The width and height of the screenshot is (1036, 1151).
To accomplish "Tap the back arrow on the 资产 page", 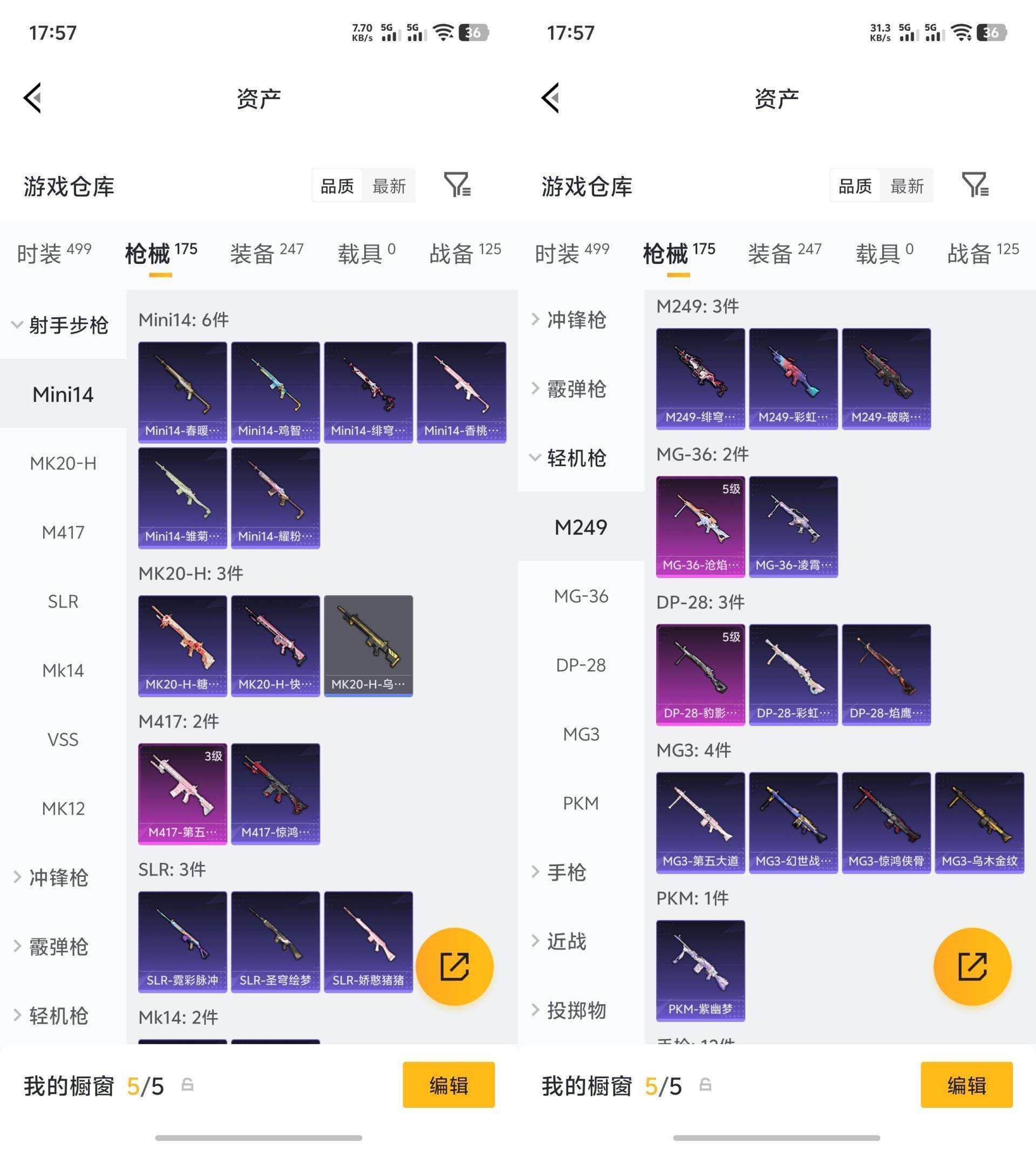I will [x=32, y=97].
